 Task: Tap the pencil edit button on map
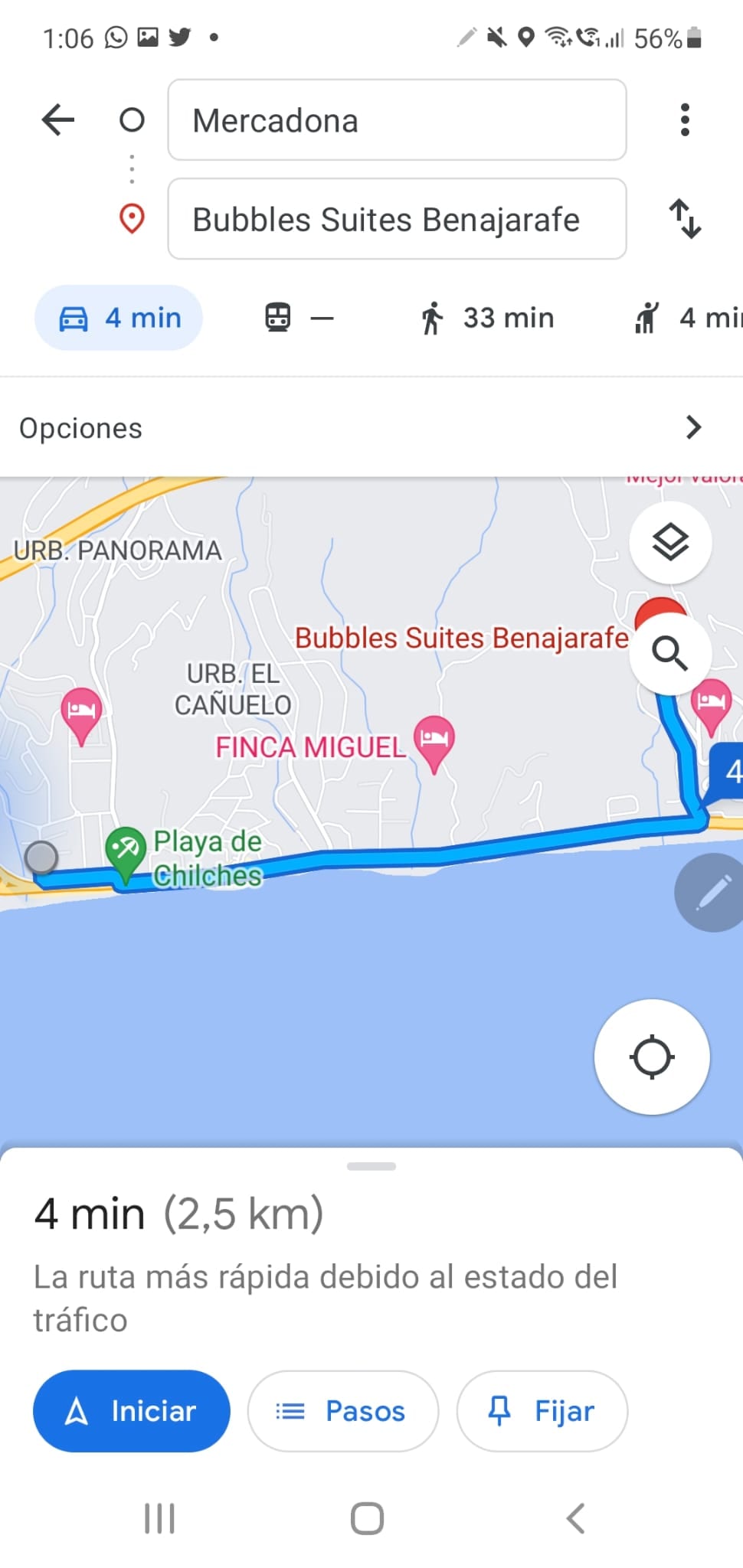click(x=712, y=892)
